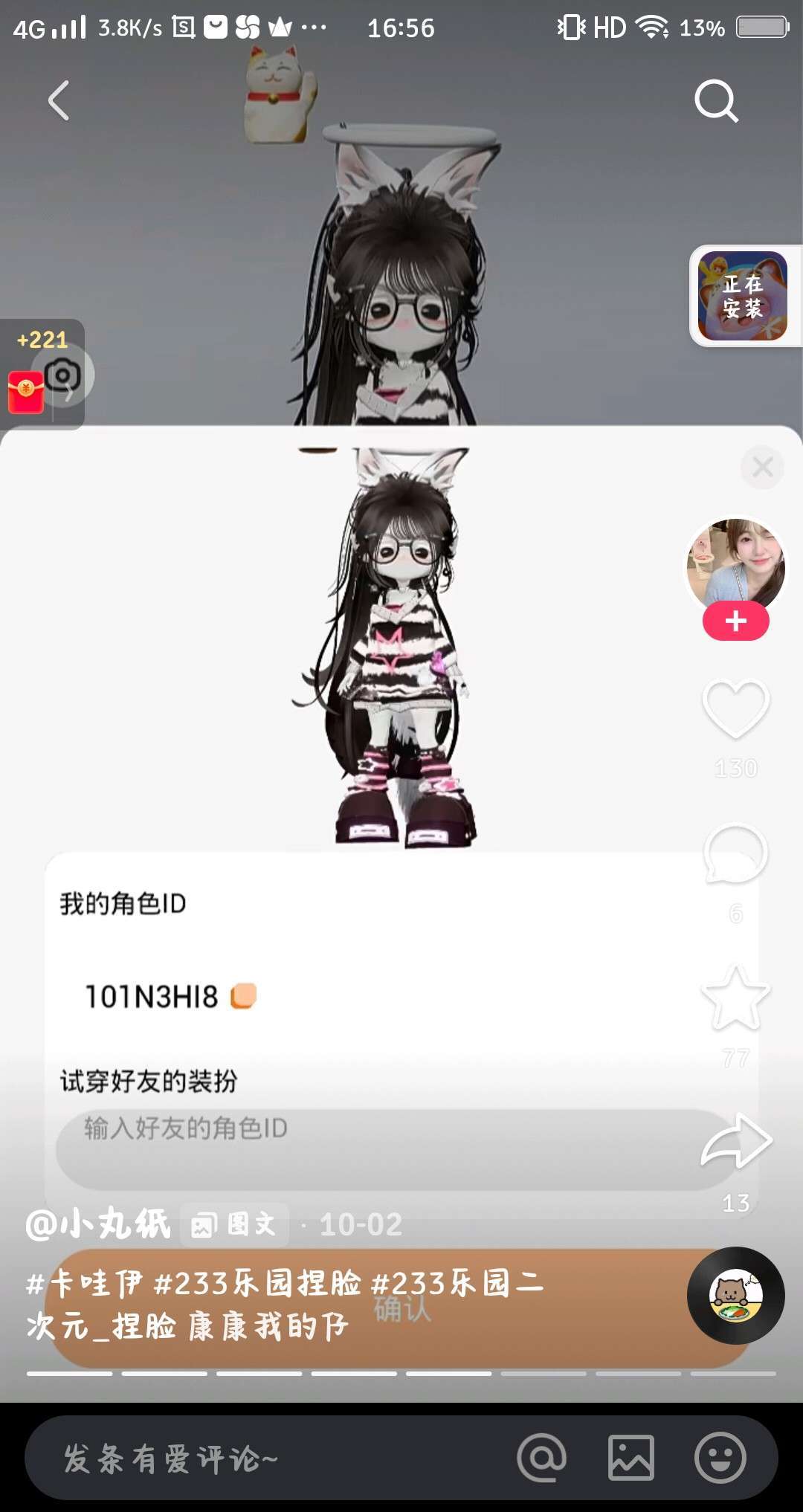Go back with the top-left arrow

[59, 100]
